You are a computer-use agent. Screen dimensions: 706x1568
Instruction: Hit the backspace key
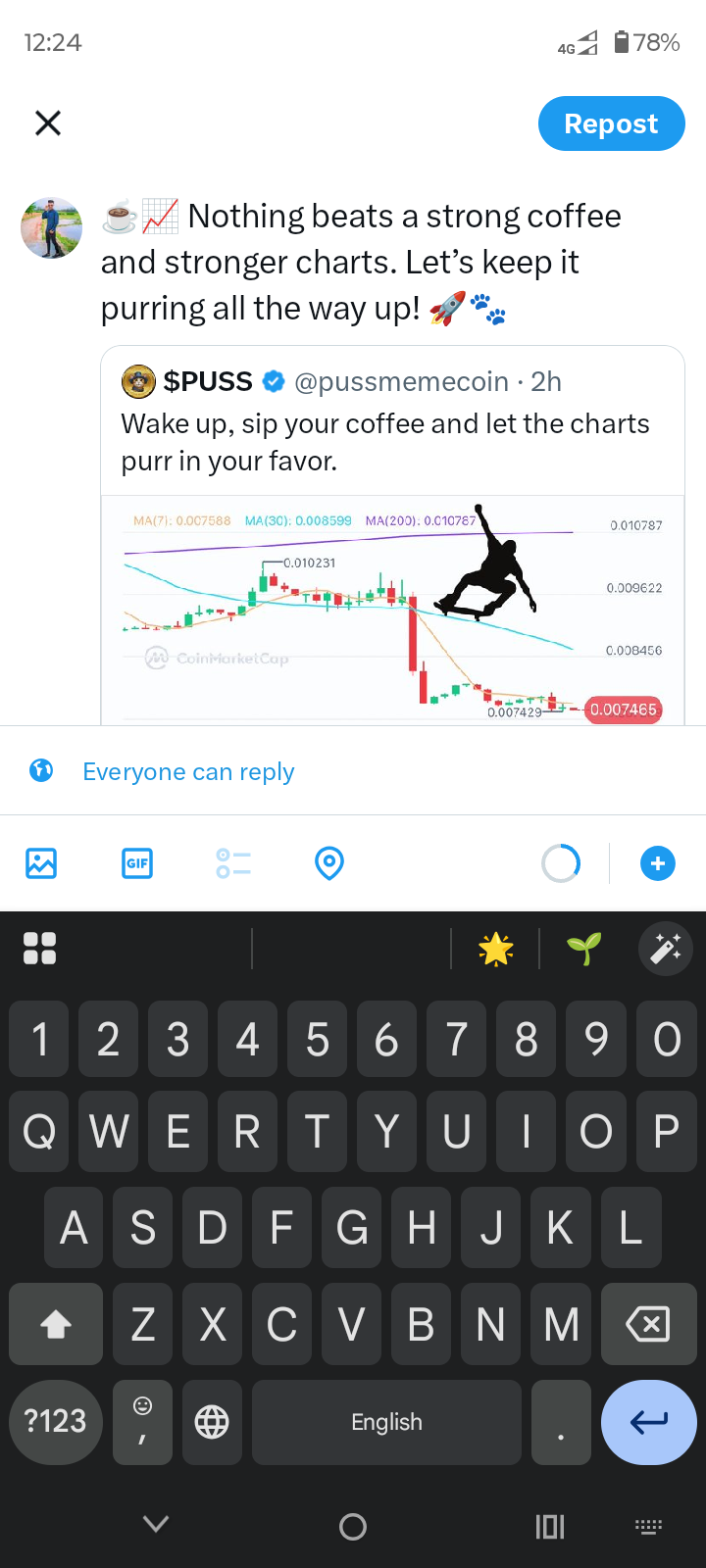tap(646, 1324)
